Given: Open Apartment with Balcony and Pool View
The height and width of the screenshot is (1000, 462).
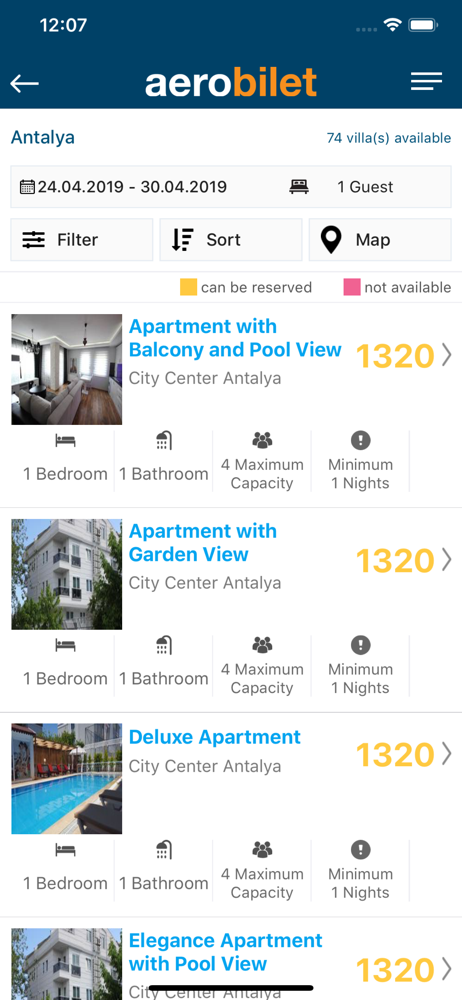Looking at the screenshot, I should [x=235, y=338].
